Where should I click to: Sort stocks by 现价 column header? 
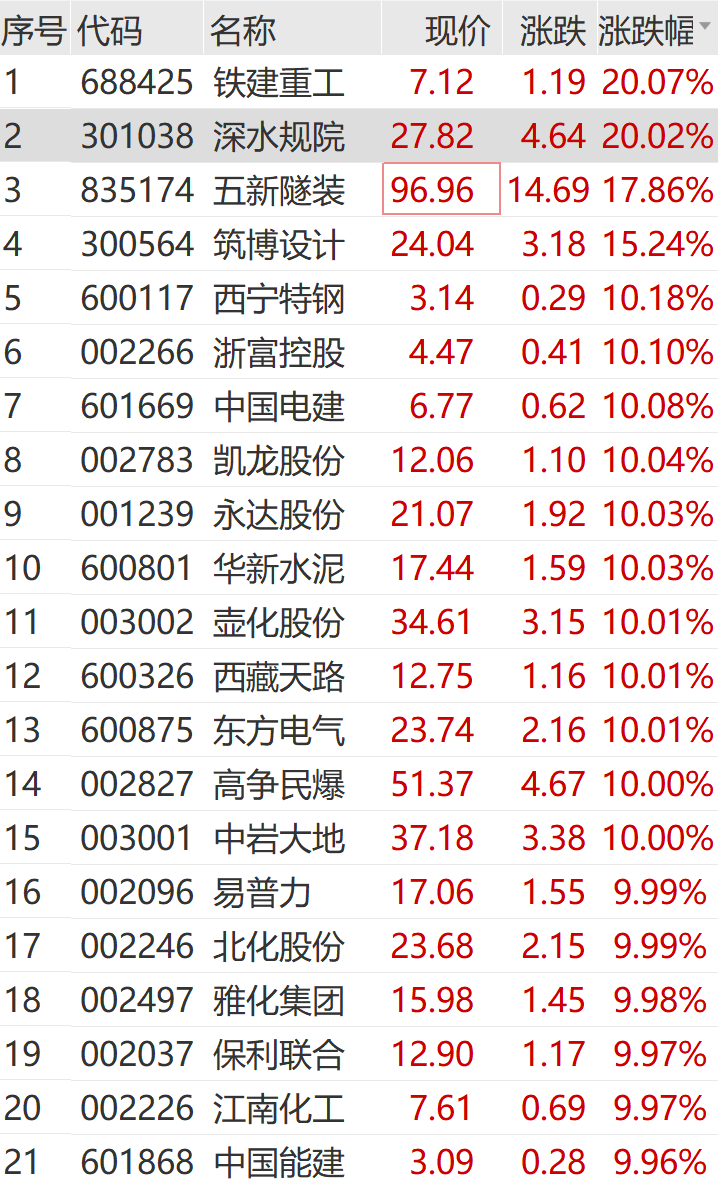pyautogui.click(x=457, y=32)
